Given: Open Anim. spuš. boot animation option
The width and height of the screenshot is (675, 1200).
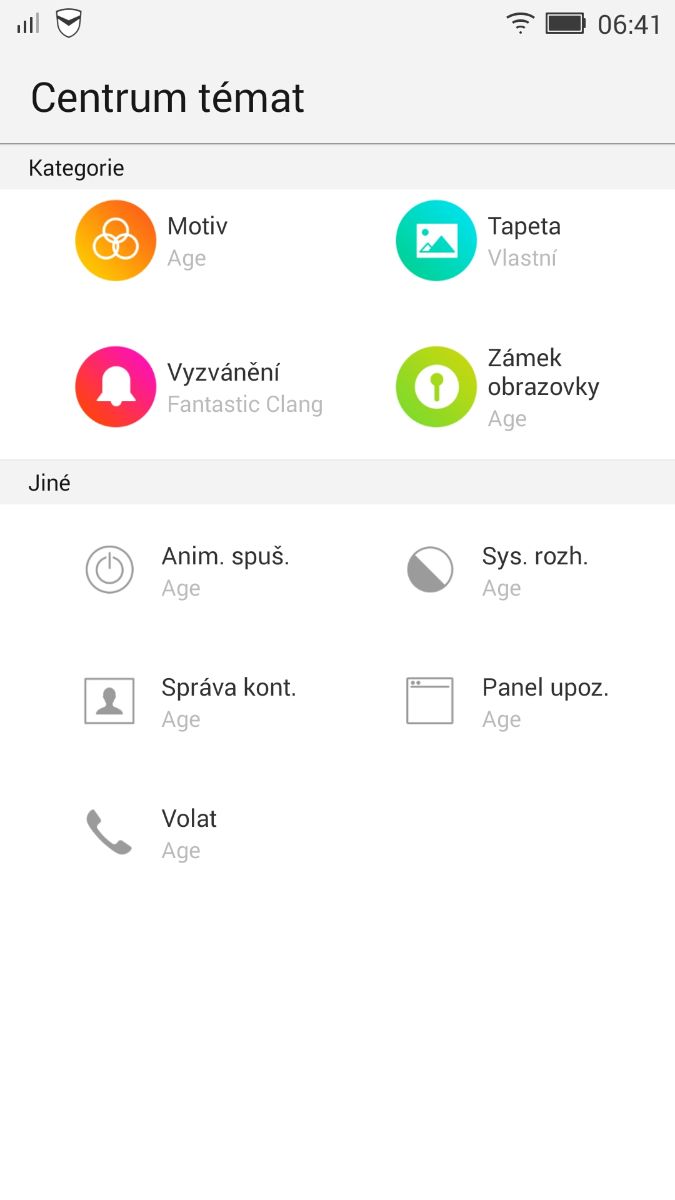Looking at the screenshot, I should [110, 571].
